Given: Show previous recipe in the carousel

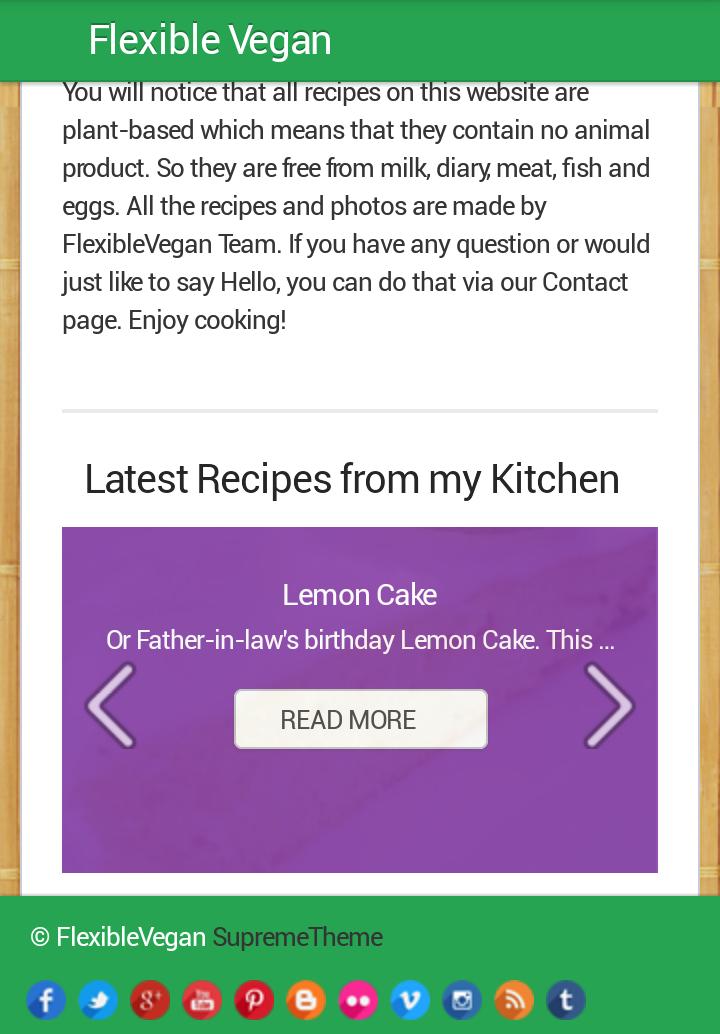Looking at the screenshot, I should [111, 706].
